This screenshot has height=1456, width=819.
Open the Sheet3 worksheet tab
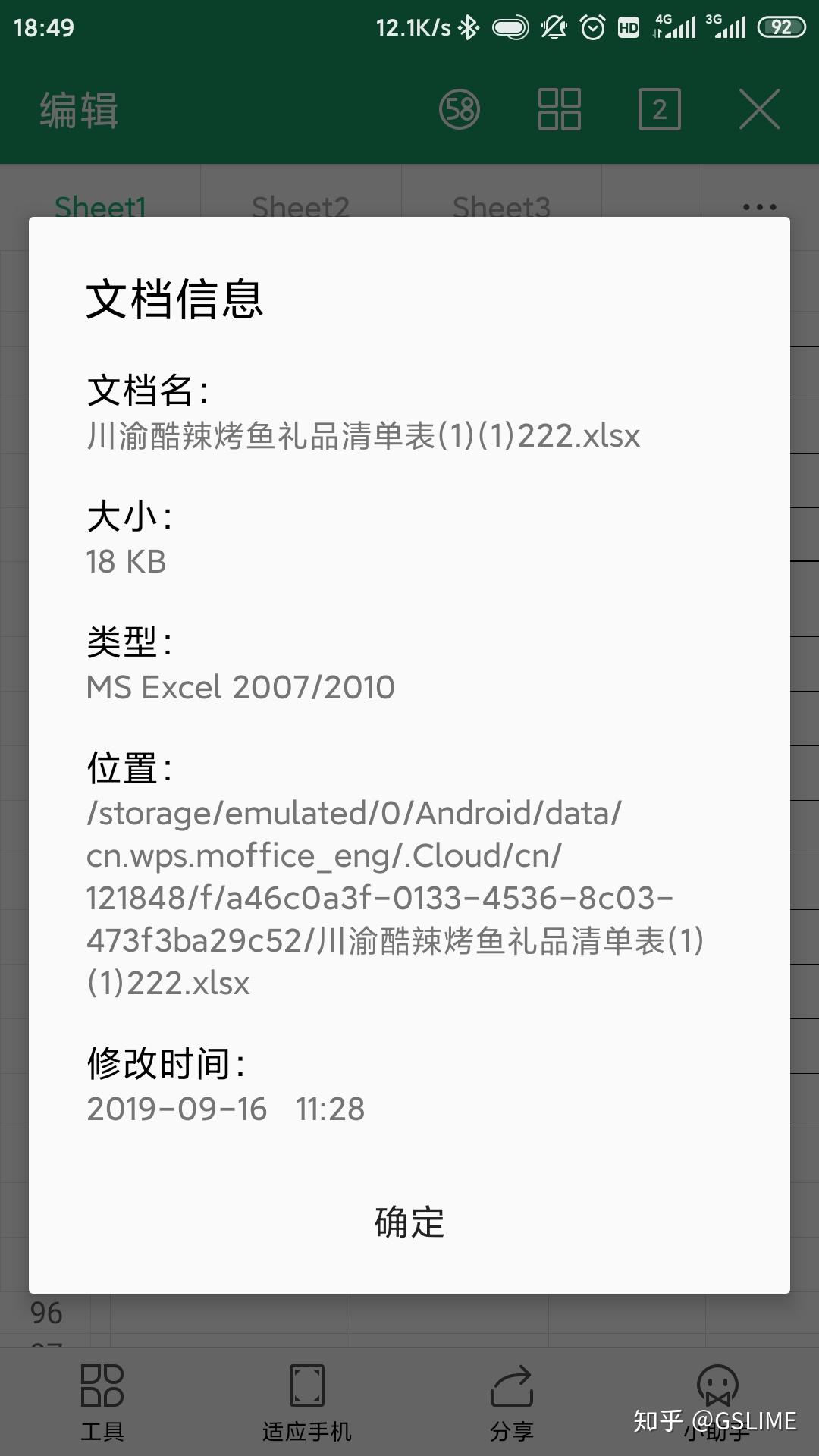[500, 207]
